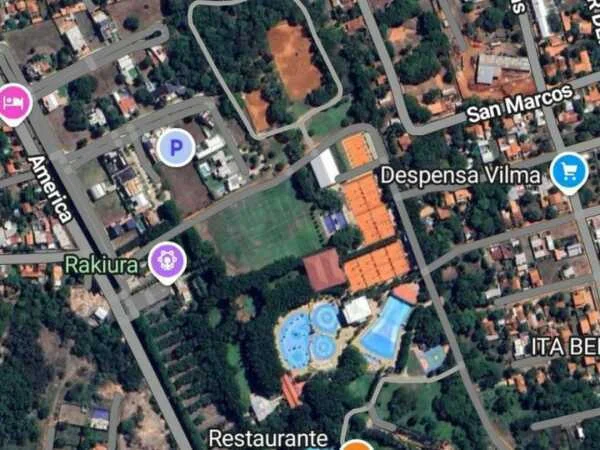Open Despensa Vilma shop marker
This screenshot has width=600, height=450.
tap(569, 172)
